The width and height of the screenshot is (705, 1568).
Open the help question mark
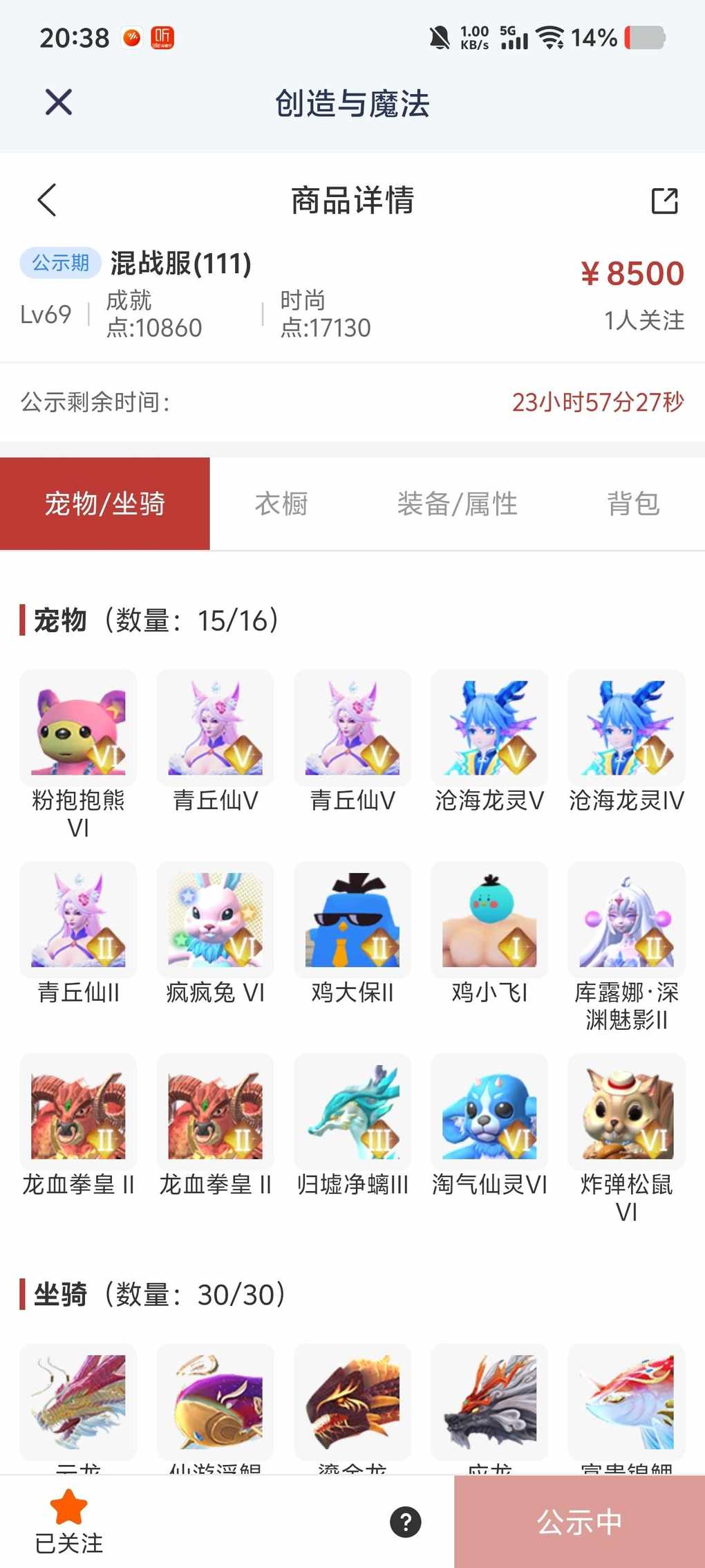pyautogui.click(x=406, y=1522)
